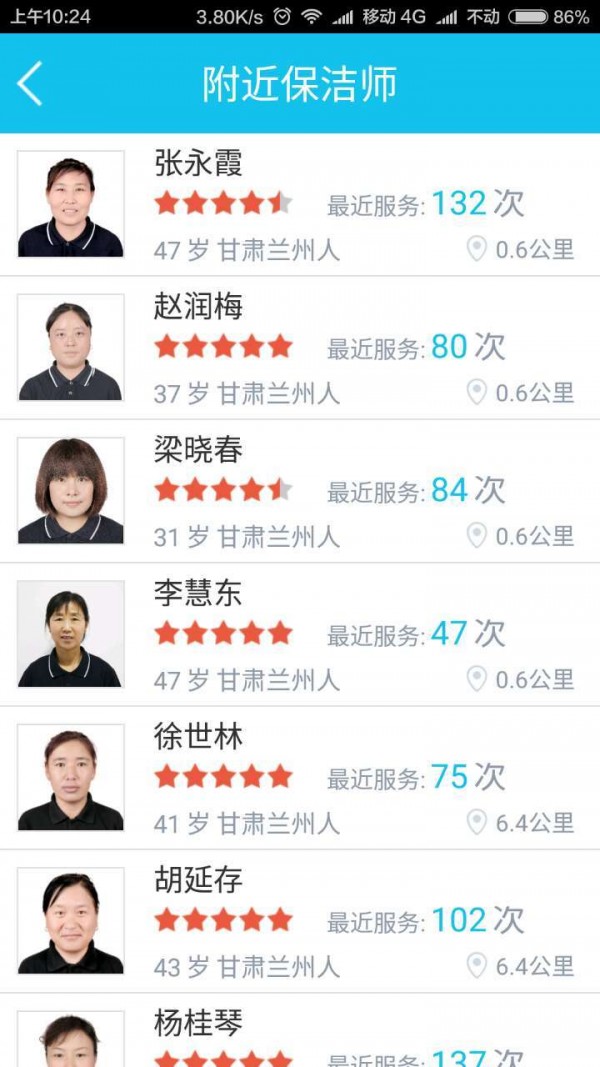Choose cleaner 徐世林
600x1067 pixels.
(x=300, y=777)
